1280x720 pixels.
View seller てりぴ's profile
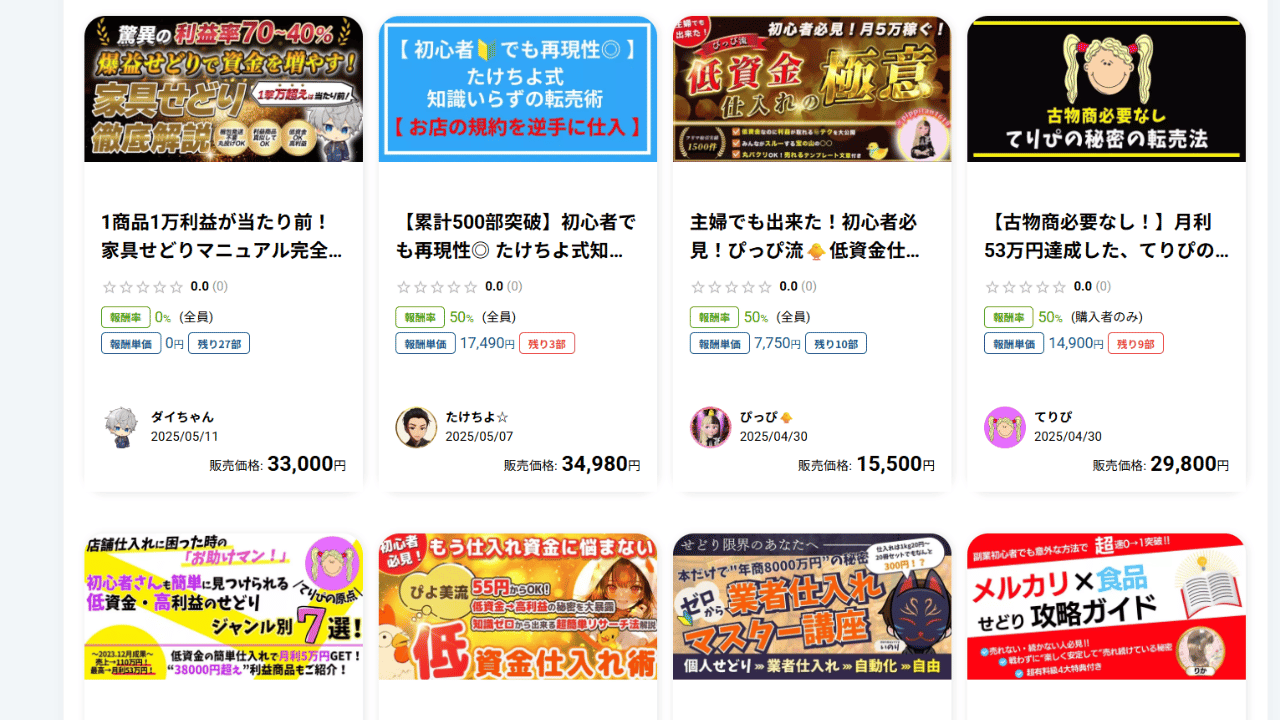[1053, 417]
